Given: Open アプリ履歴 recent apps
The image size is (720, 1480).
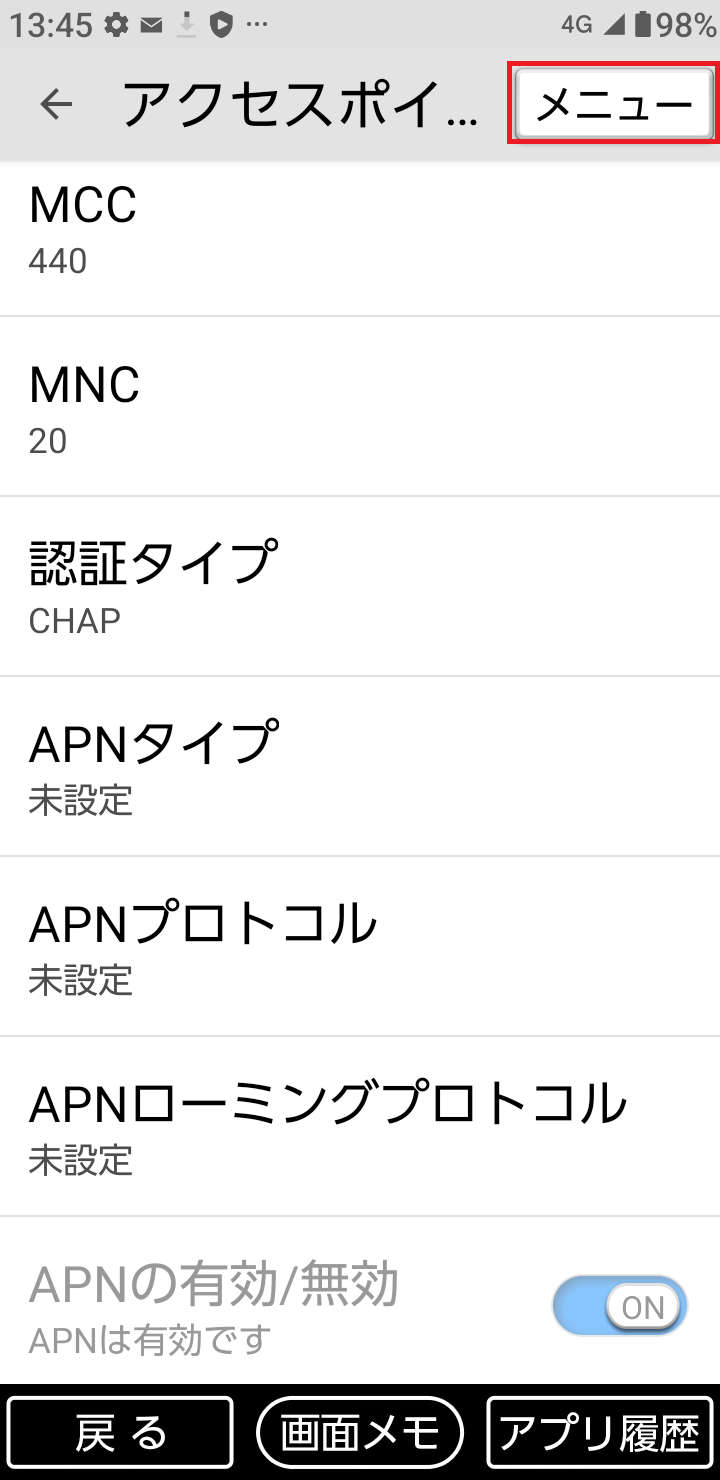Looking at the screenshot, I should point(600,1432).
